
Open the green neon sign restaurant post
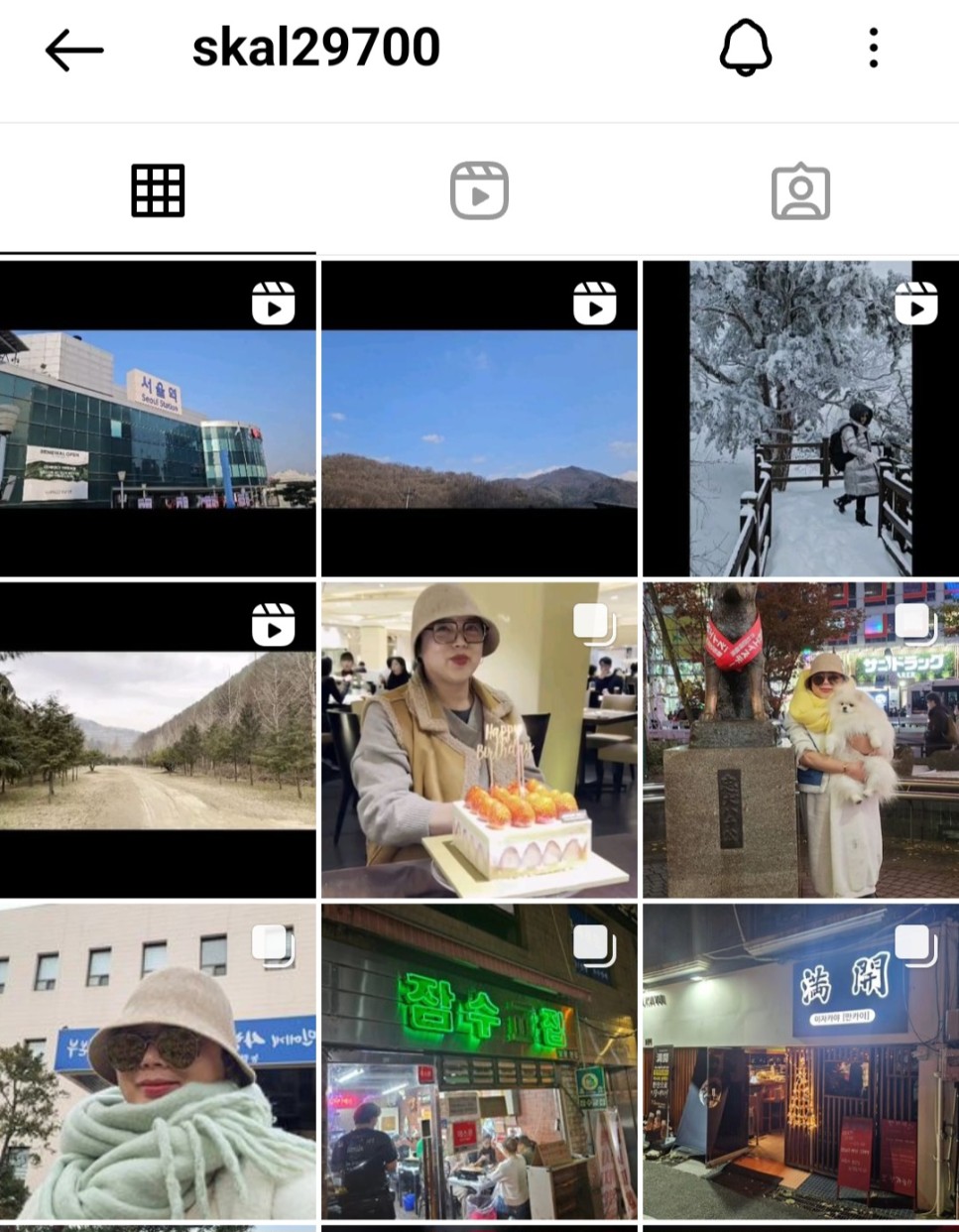479,1059
